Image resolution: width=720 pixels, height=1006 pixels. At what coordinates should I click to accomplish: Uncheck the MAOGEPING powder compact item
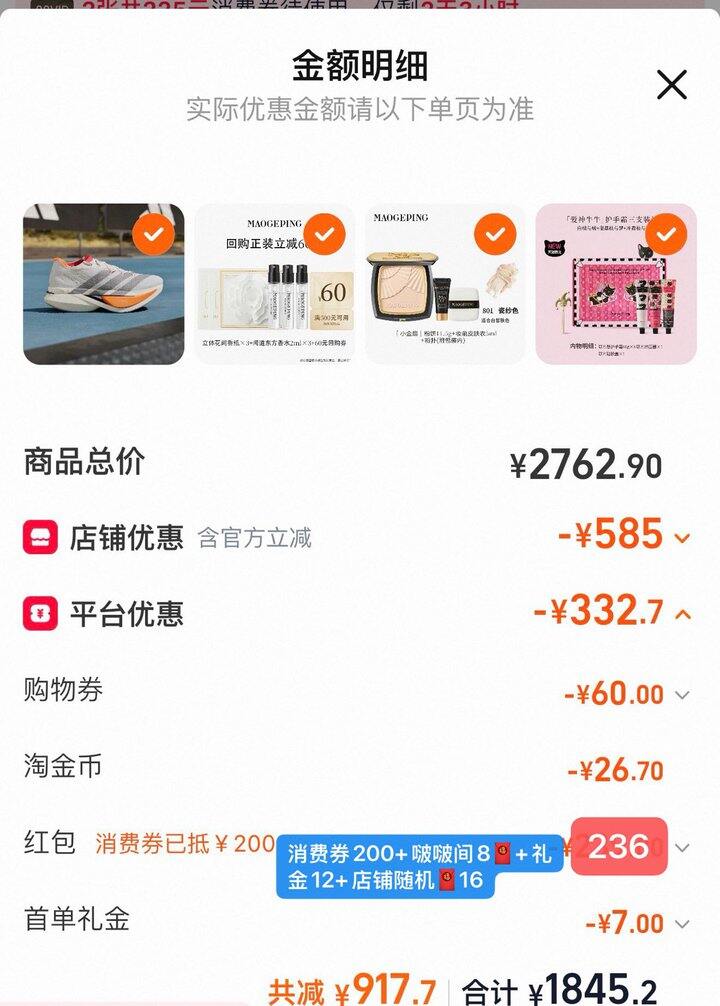coord(494,234)
